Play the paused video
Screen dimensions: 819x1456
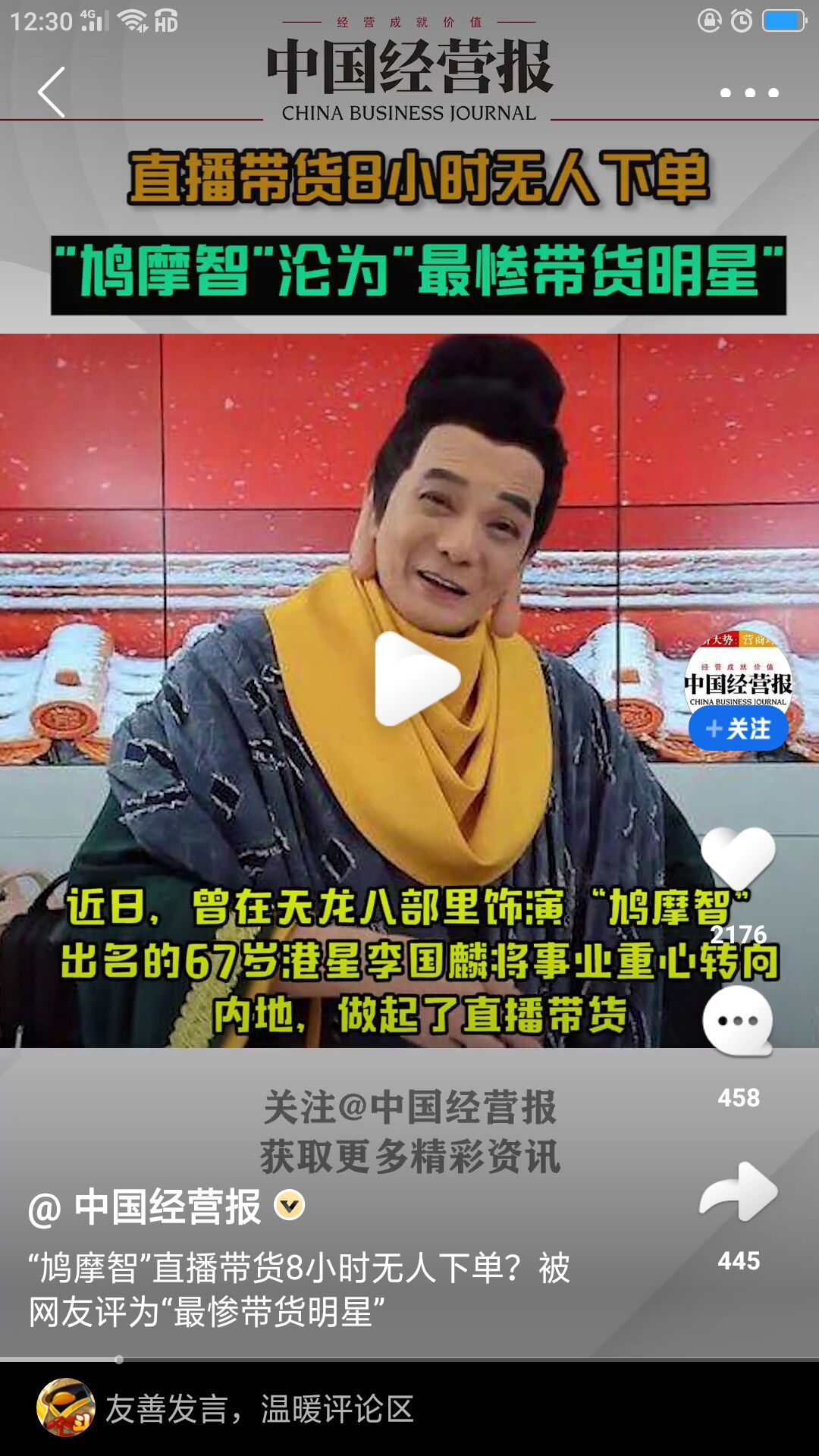[x=416, y=678]
